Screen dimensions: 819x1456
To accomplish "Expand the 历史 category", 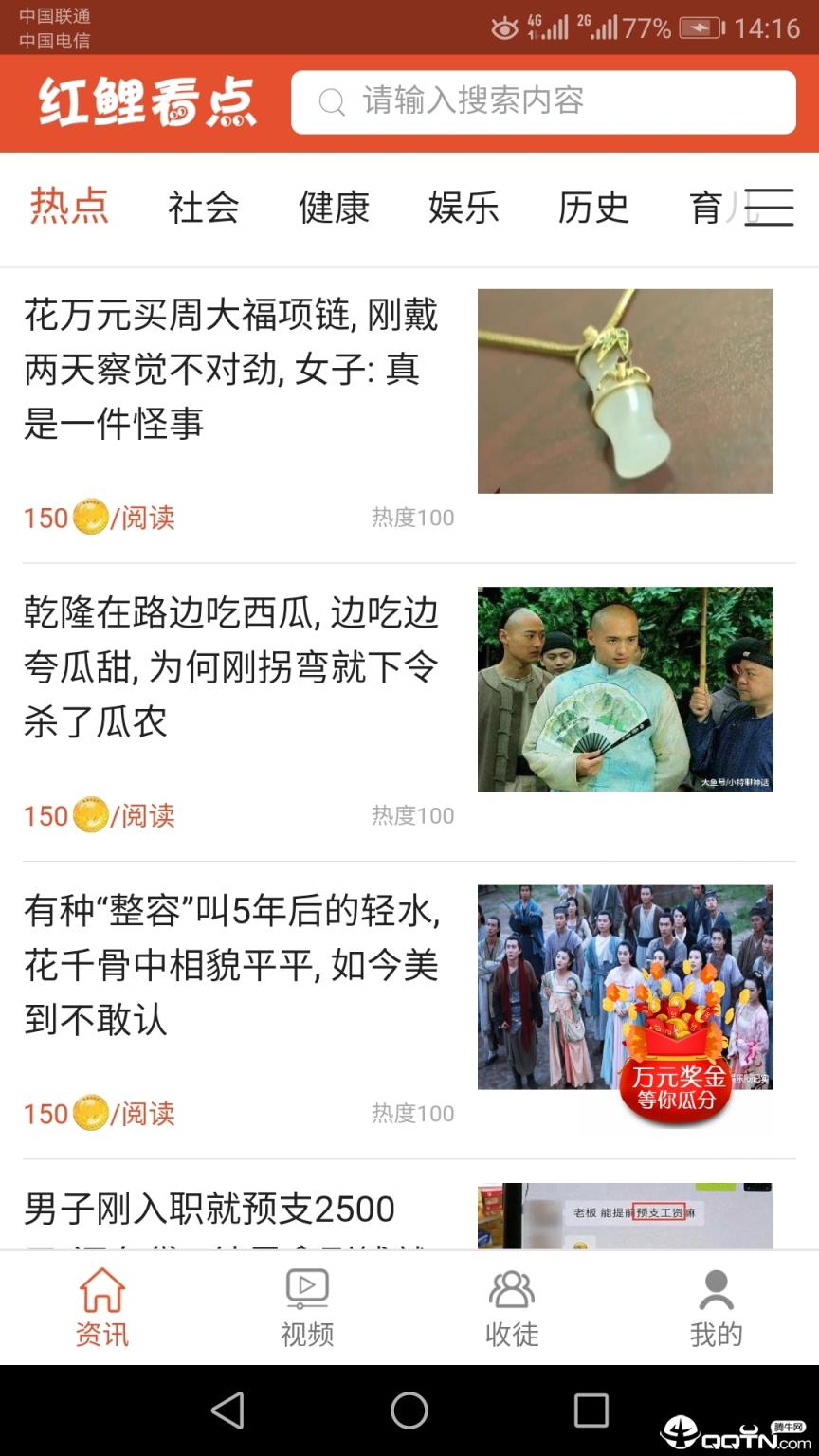I will click(x=593, y=208).
